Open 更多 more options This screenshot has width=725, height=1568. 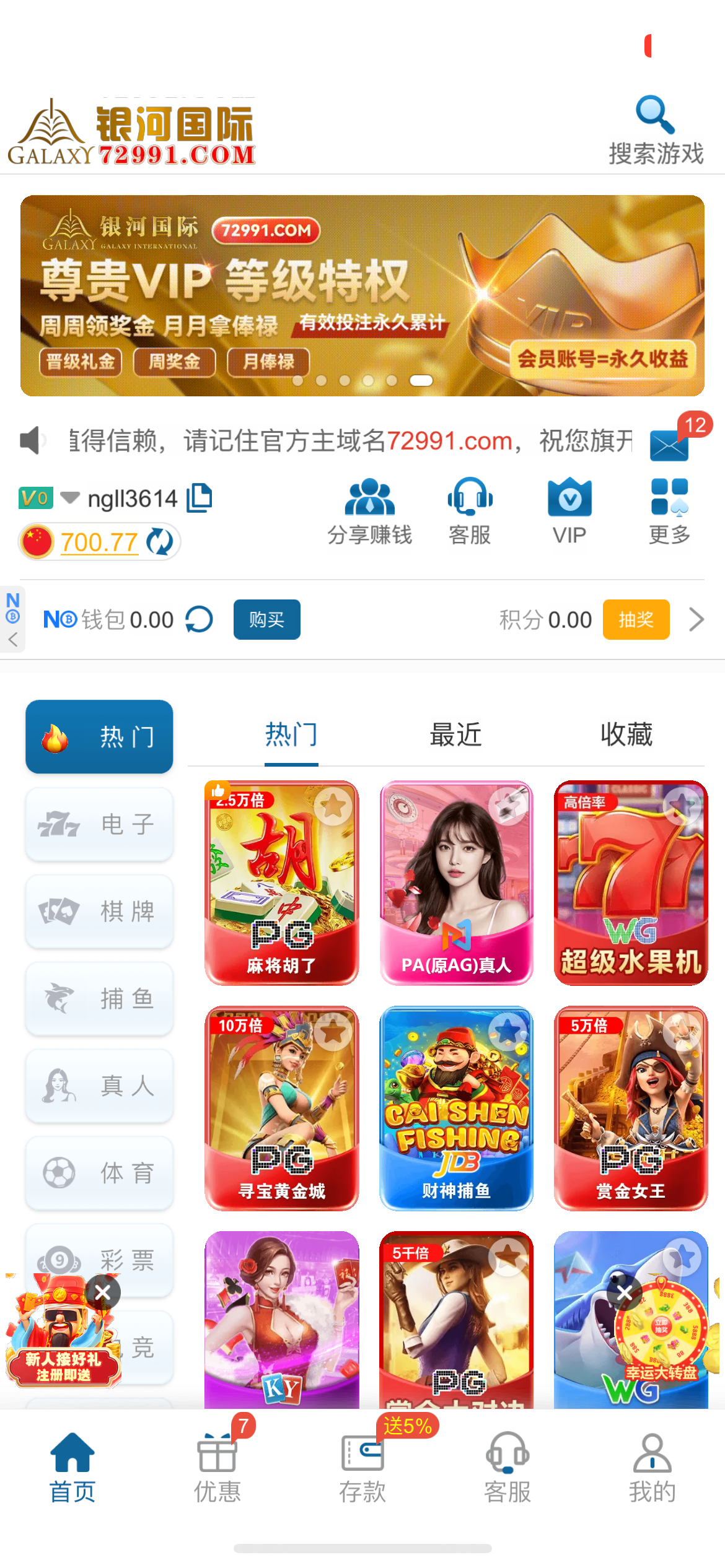[669, 511]
